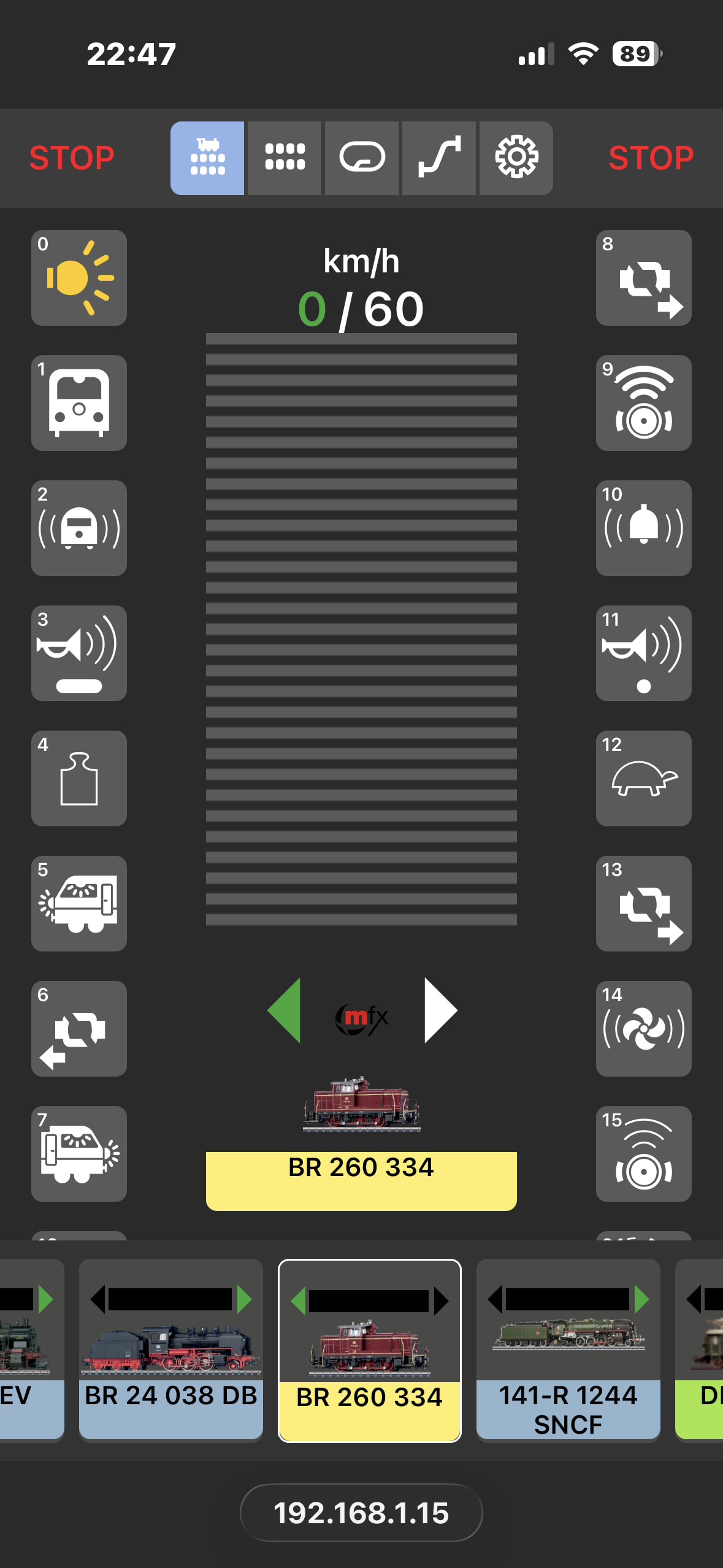
Task: Tap the 192.168.1.15 connection address button
Action: point(361,1513)
